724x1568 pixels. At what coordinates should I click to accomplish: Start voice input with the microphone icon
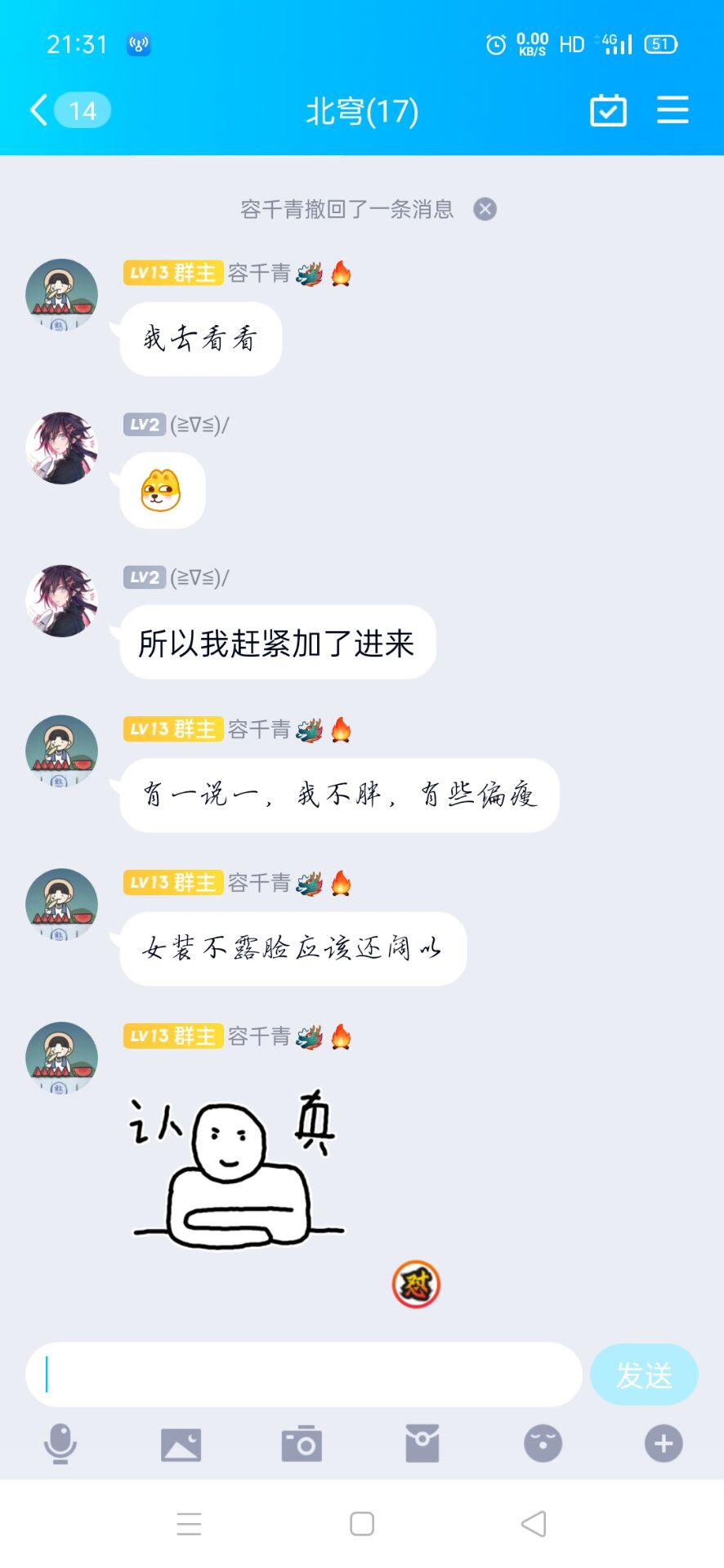pos(60,1444)
